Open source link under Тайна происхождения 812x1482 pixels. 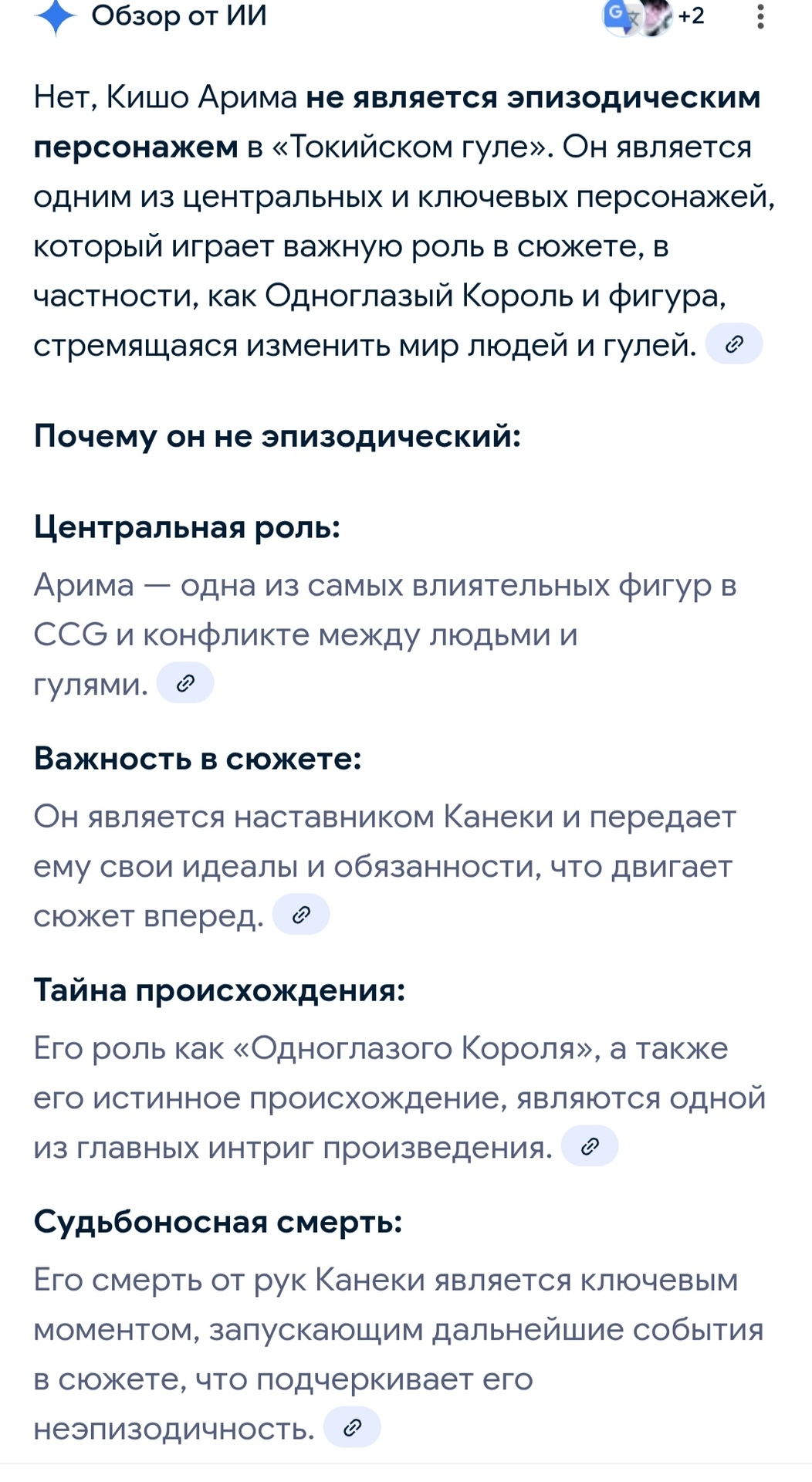590,1146
